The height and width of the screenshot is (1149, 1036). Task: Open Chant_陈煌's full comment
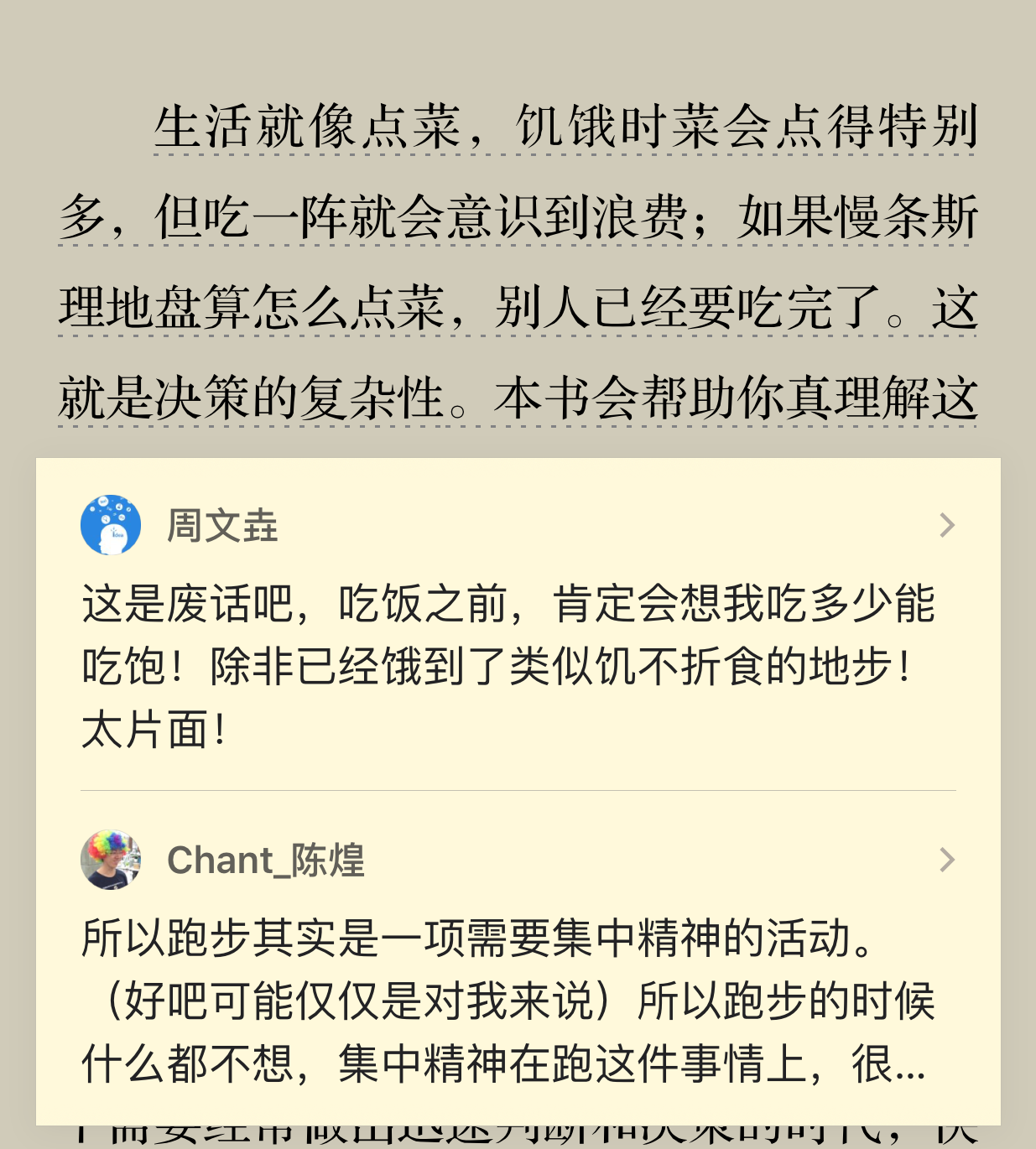[x=946, y=860]
